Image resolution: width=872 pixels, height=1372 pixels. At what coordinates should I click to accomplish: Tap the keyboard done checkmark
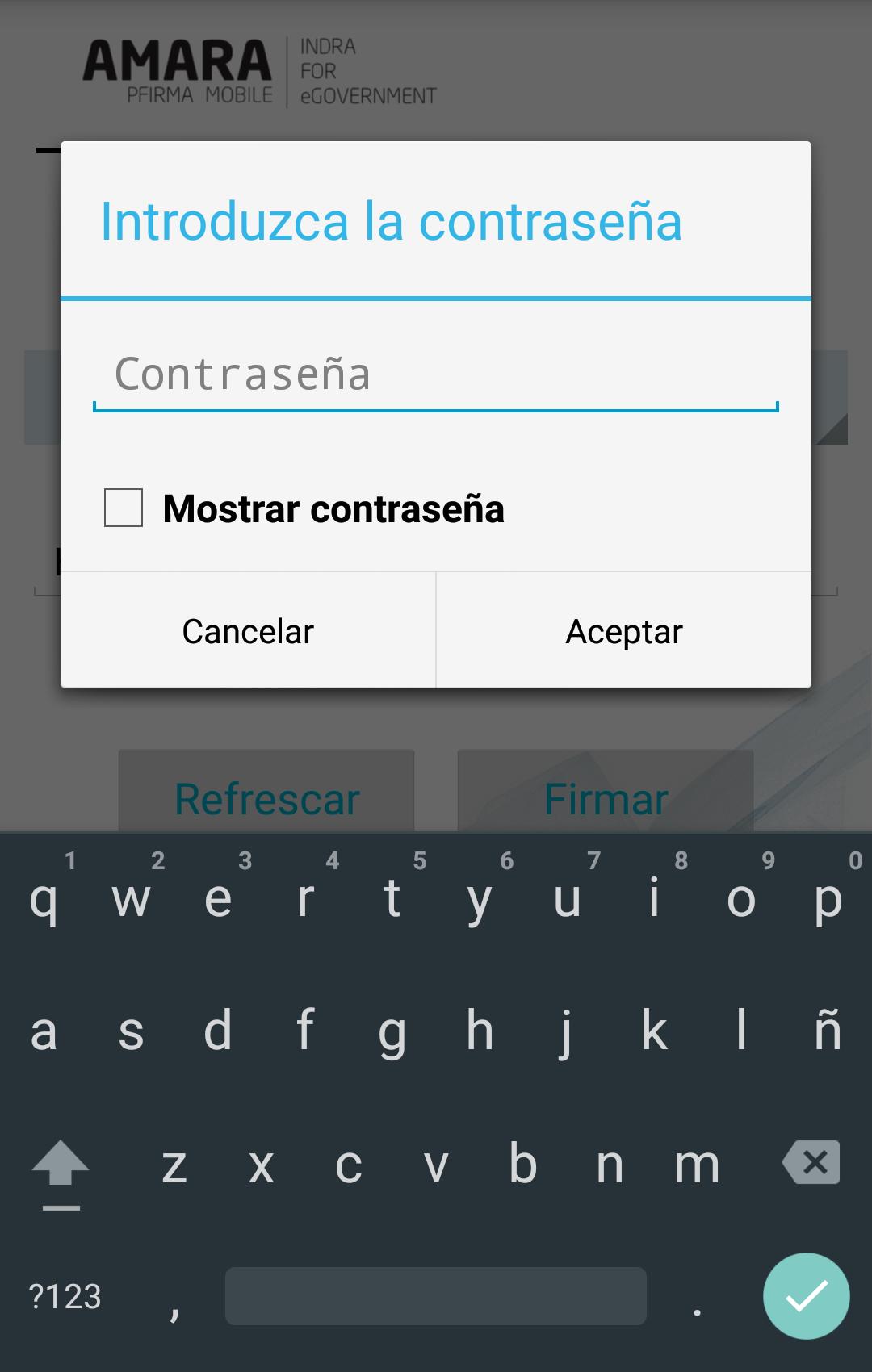tap(806, 1296)
